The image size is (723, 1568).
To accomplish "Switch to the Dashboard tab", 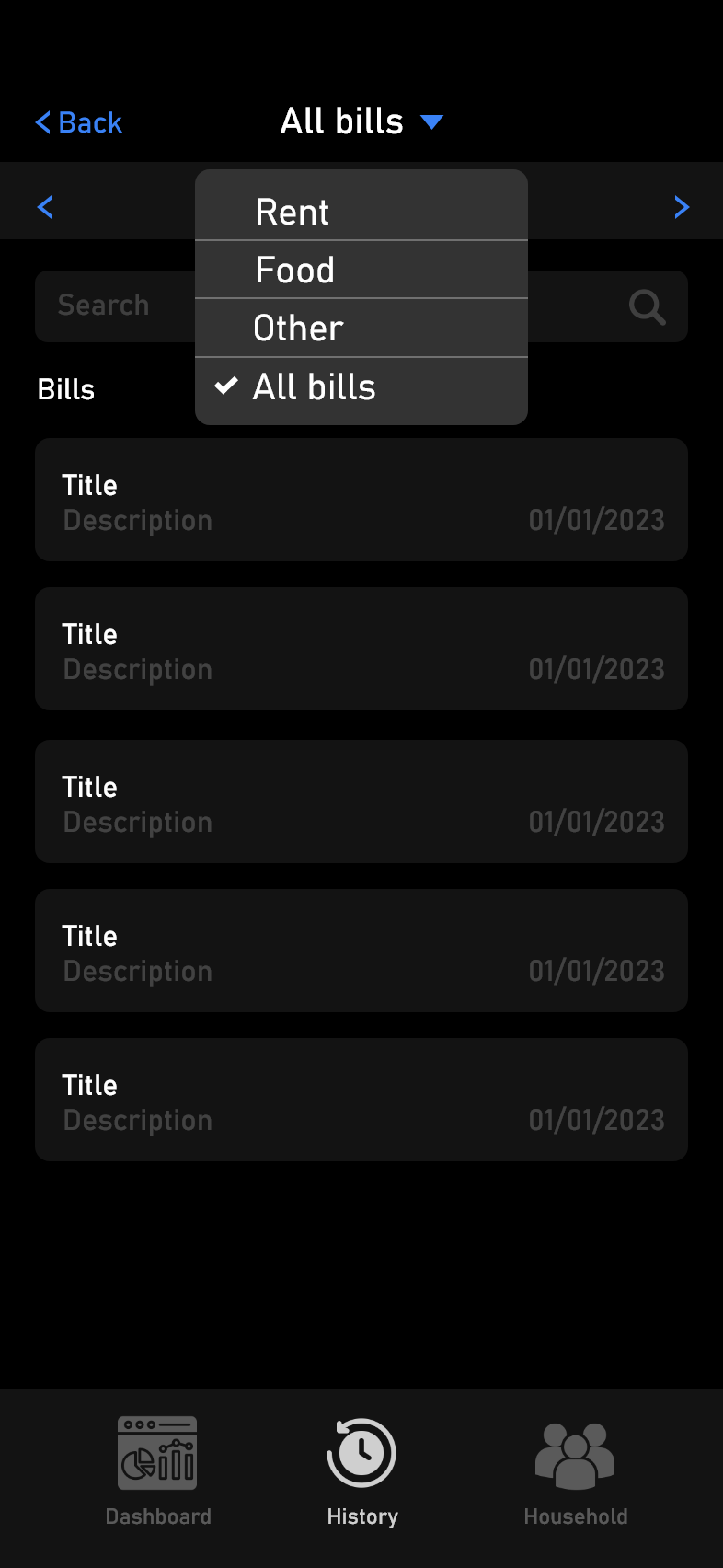I will pos(158,1471).
